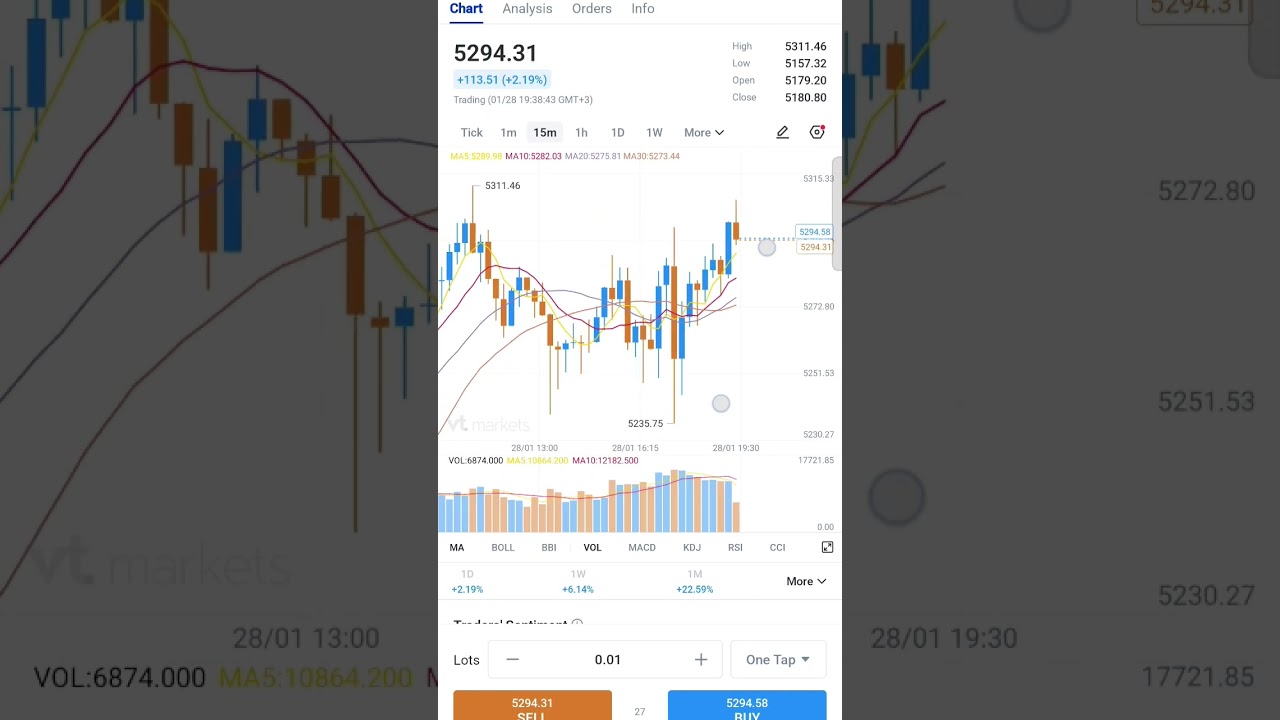This screenshot has height=720, width=1280.
Task: Open chart settings gear icon
Action: [817, 132]
